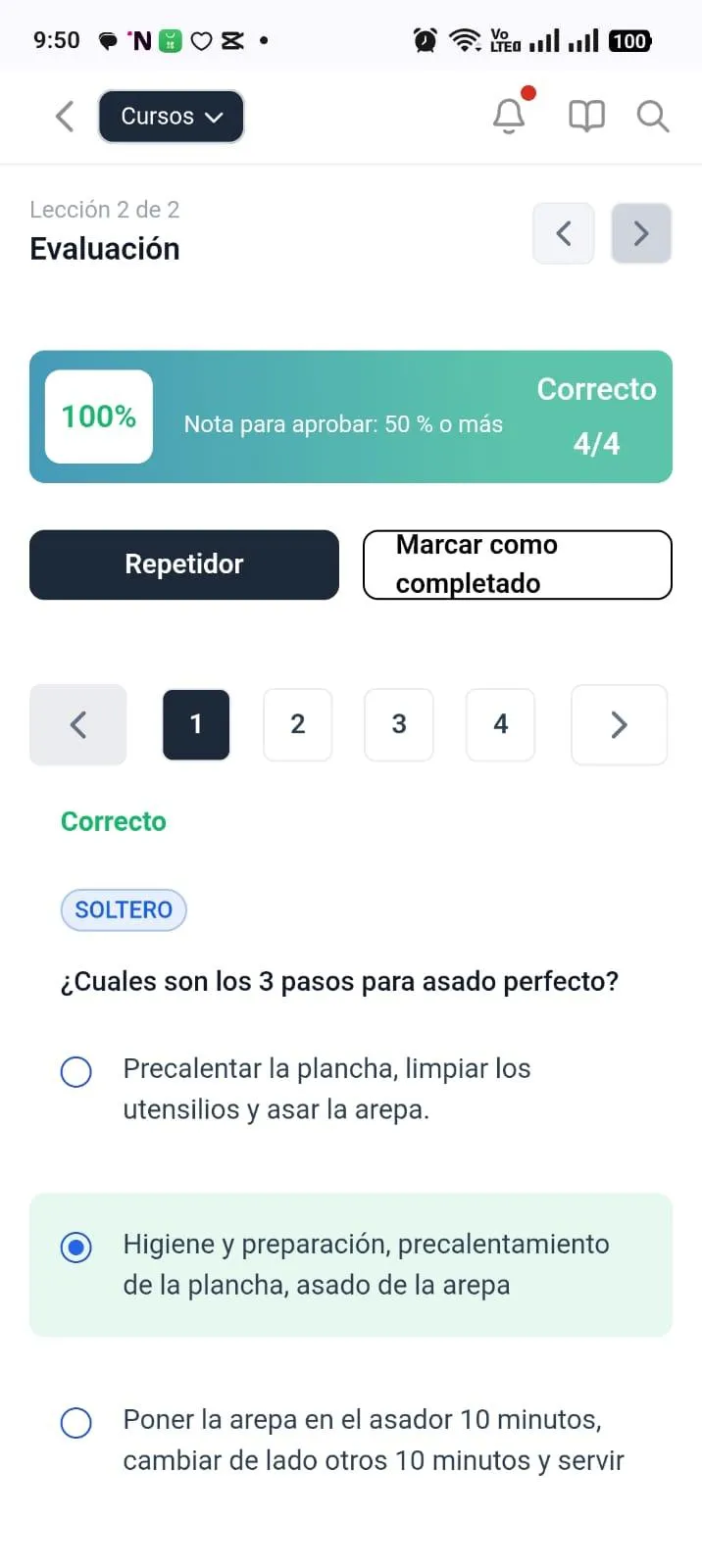Select the answer starting with Precalentar la plancha
The height and width of the screenshot is (1568, 702).
click(x=351, y=1089)
